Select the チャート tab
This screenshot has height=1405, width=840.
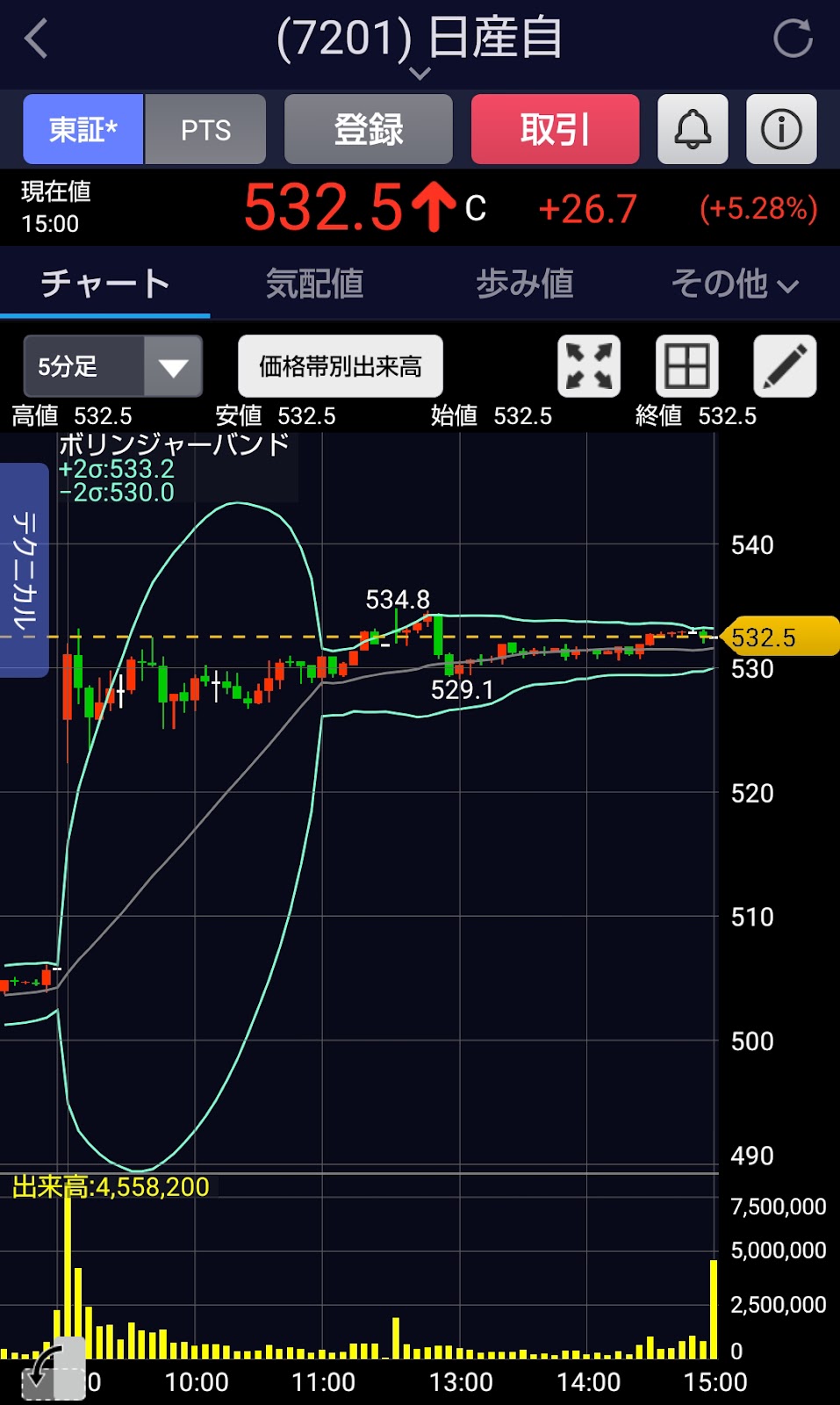click(104, 284)
